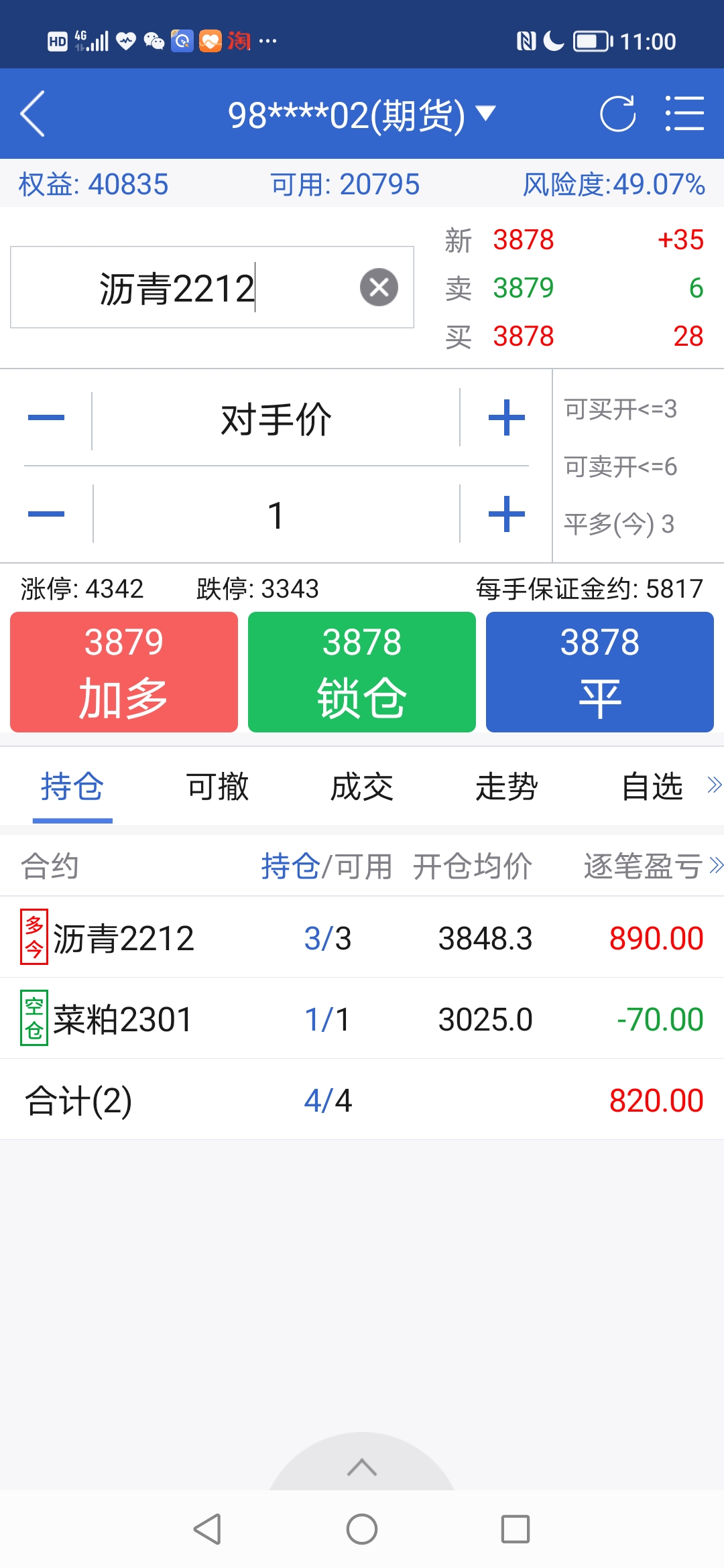This screenshot has width=724, height=1568.
Task: Open the list menu icon at top right
Action: coord(684,114)
